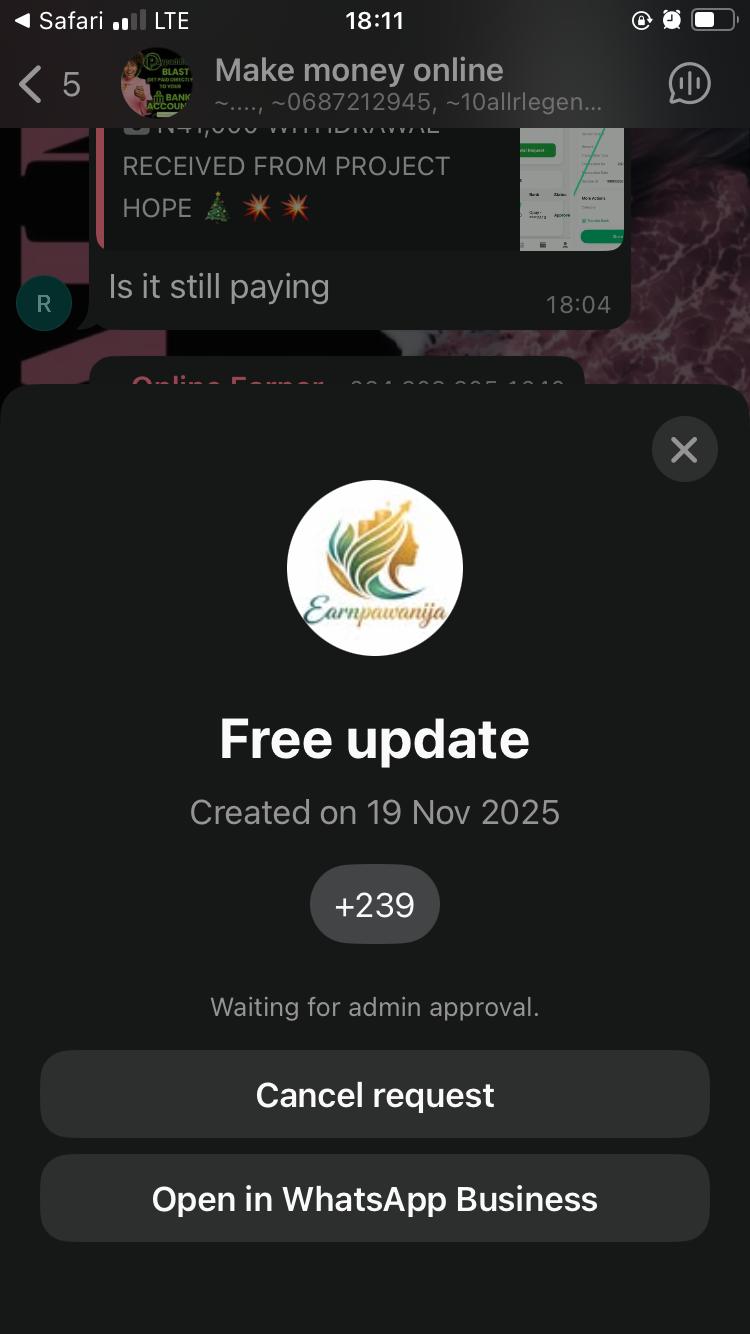View the +239 members chip
The width and height of the screenshot is (750, 1334).
[375, 905]
